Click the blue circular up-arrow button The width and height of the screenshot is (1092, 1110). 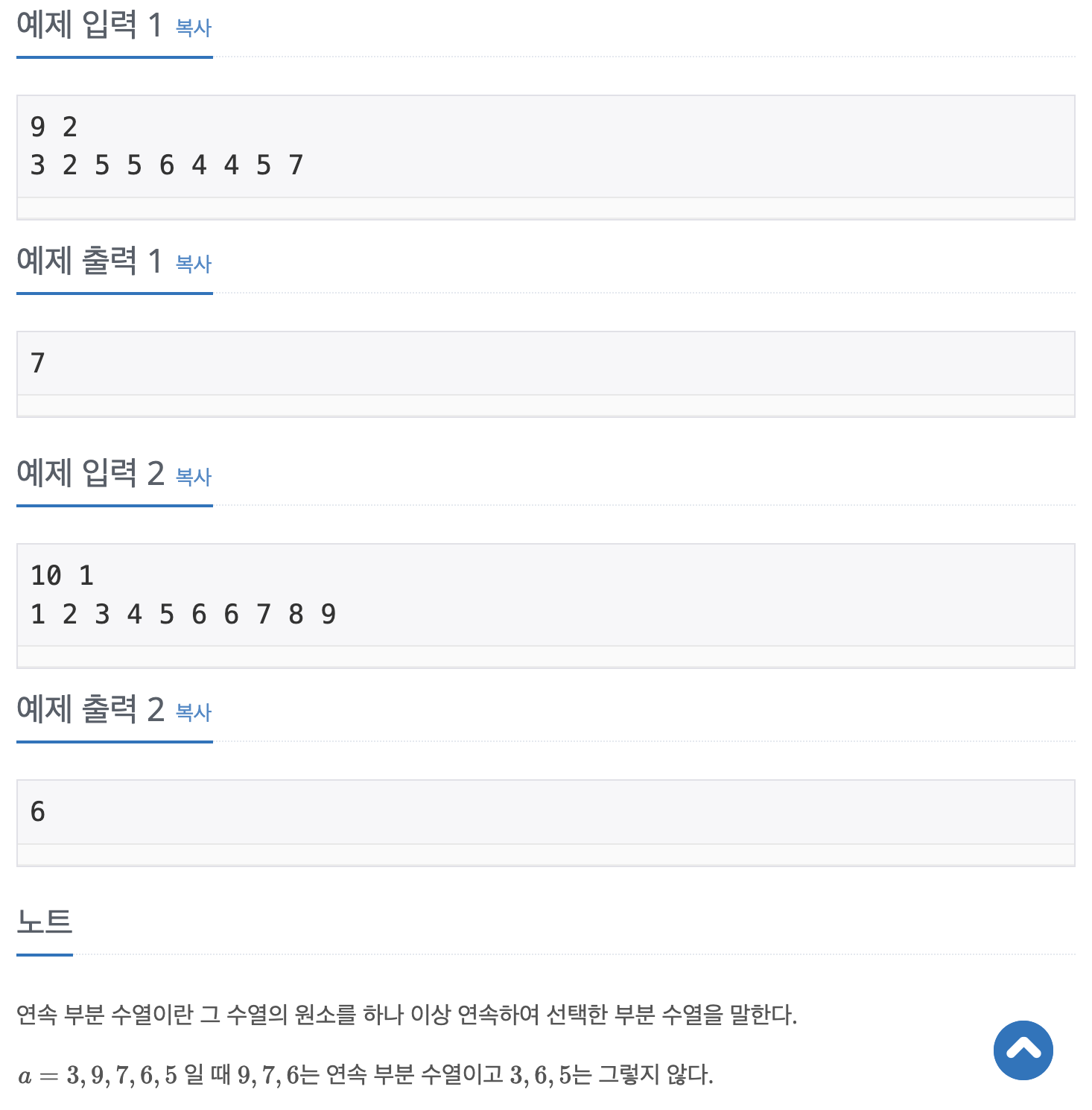(x=1023, y=1050)
